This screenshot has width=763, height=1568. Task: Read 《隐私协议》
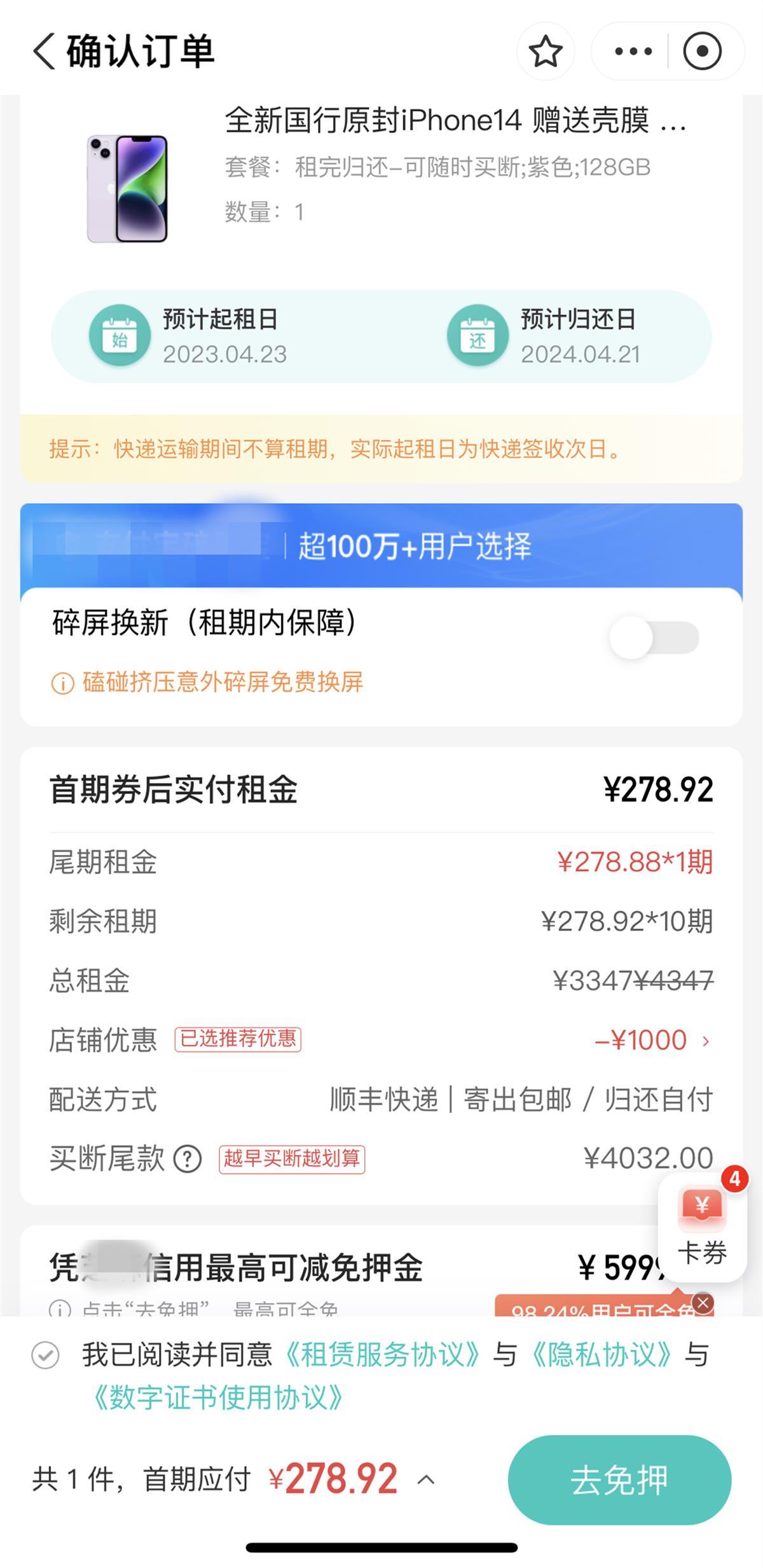(x=601, y=1355)
